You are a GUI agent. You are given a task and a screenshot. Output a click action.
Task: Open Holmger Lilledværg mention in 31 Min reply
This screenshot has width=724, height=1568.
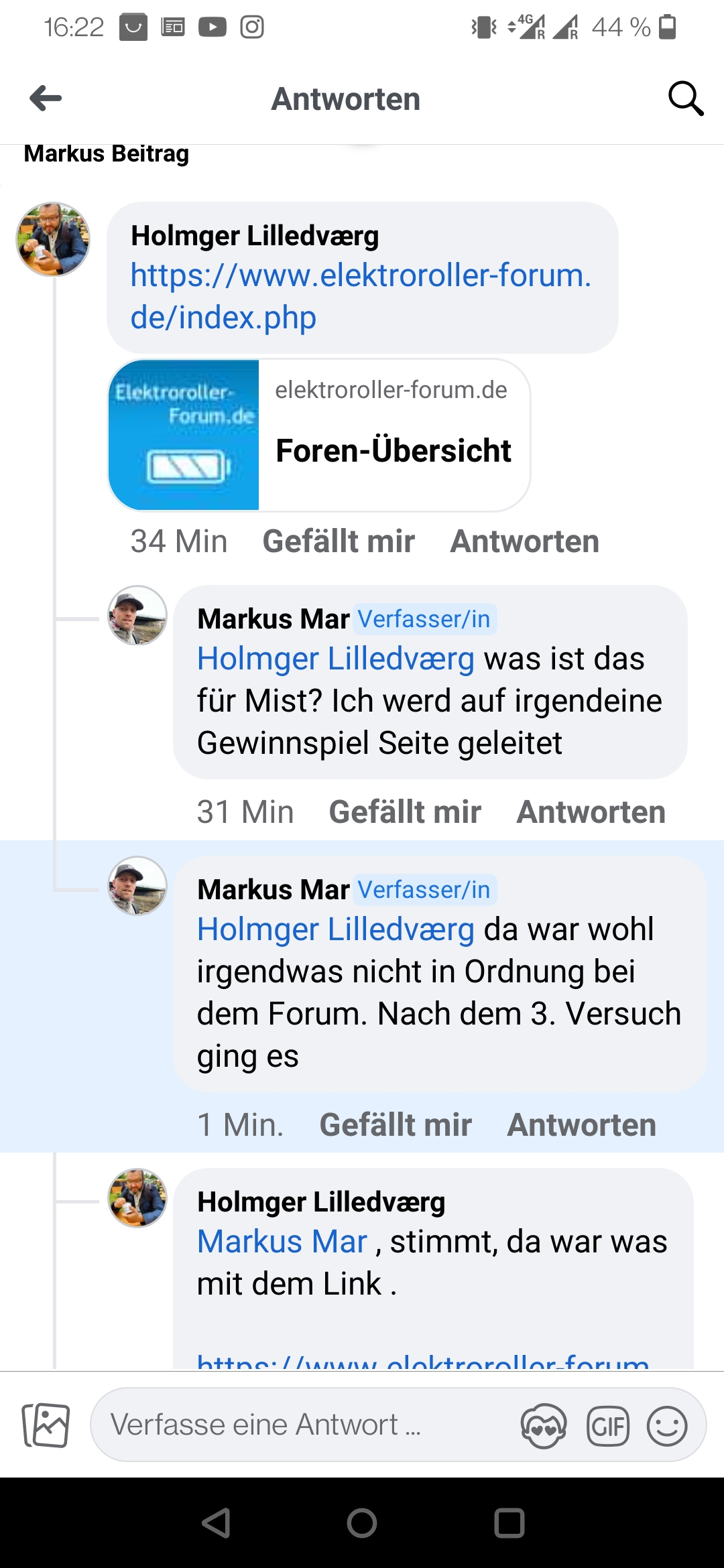(336, 659)
